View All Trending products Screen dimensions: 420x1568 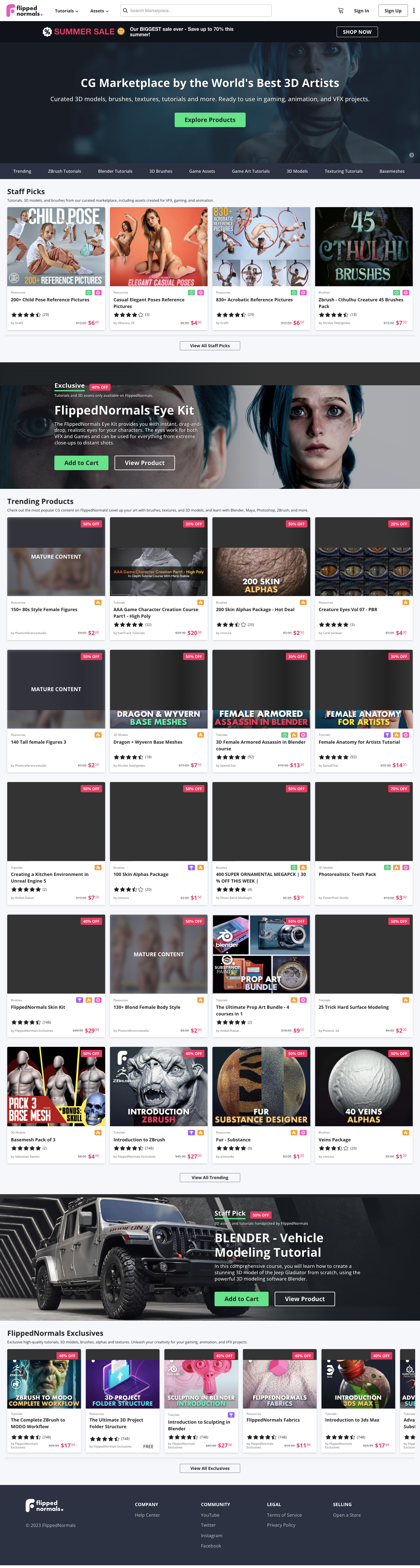[209, 1177]
